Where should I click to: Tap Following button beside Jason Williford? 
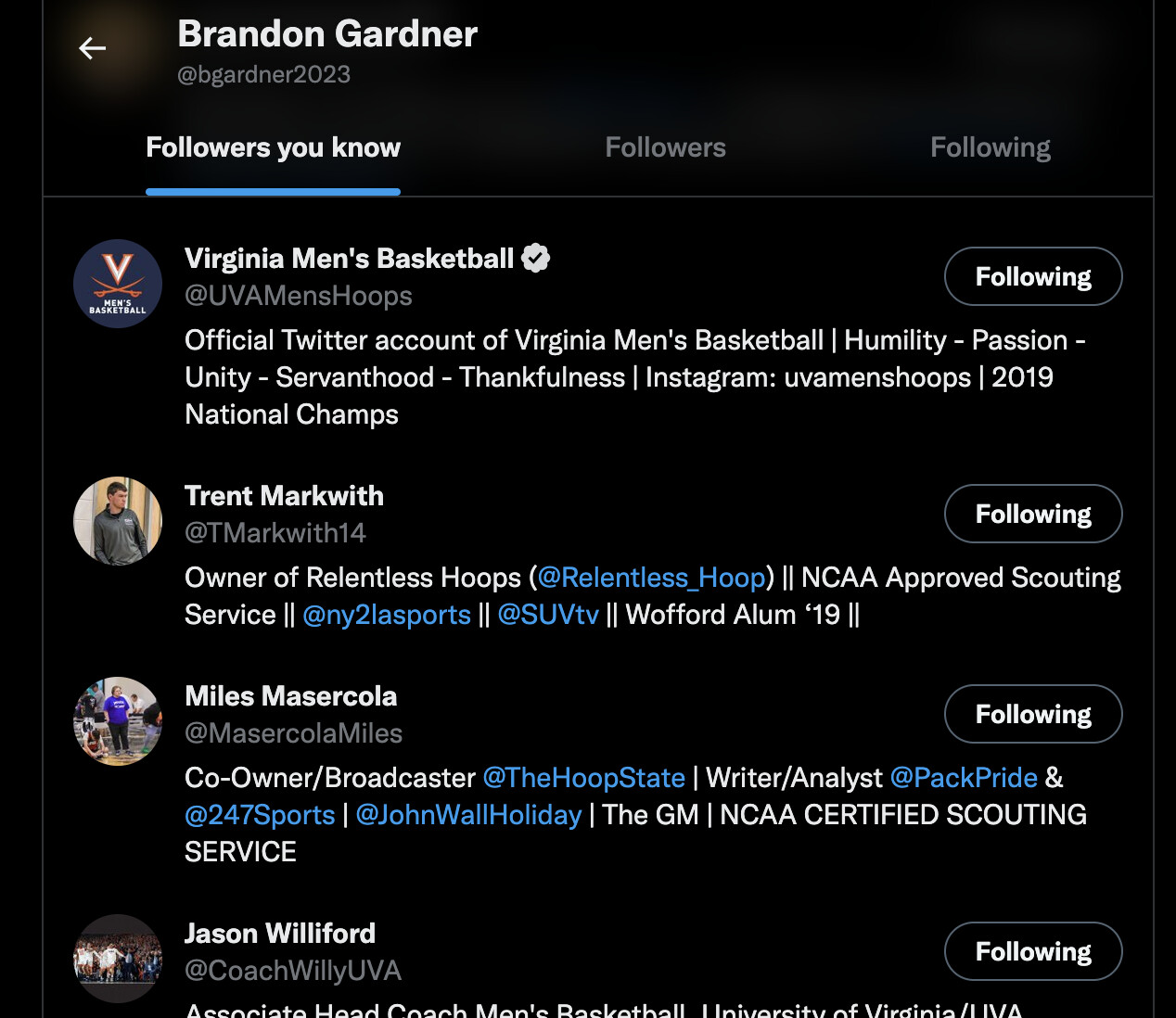click(1032, 951)
